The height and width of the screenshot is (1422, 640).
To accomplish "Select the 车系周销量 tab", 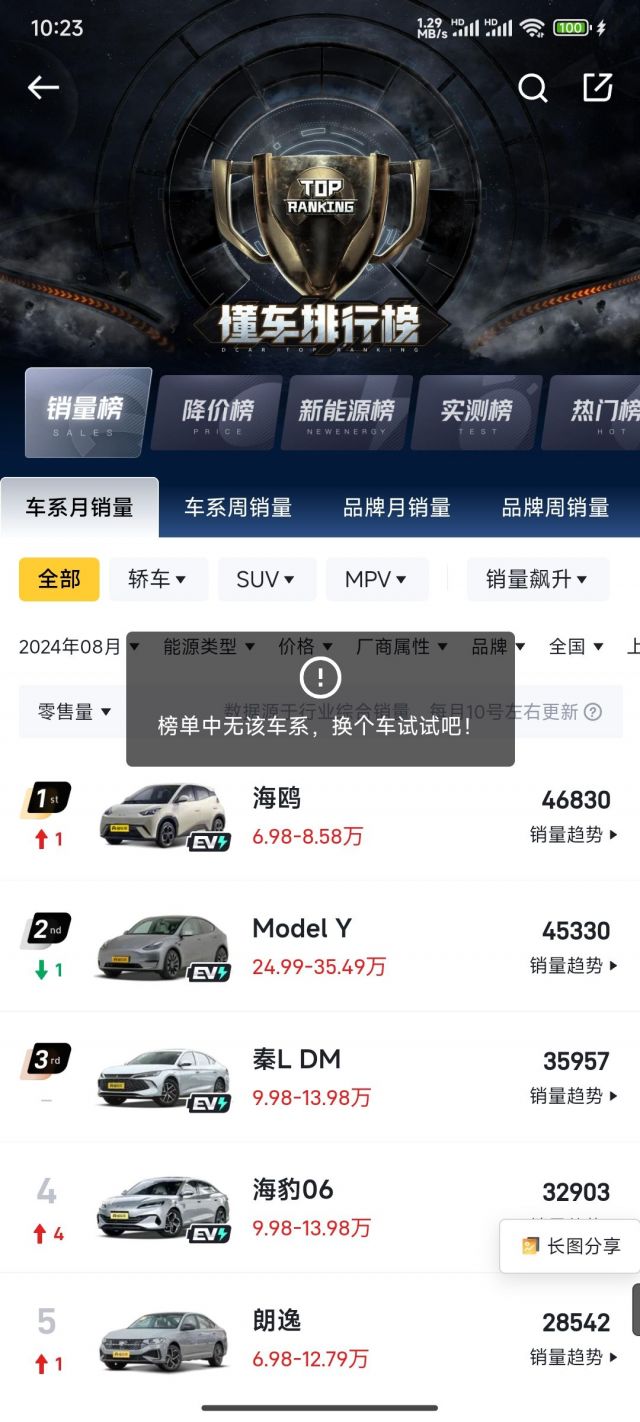I will pyautogui.click(x=238, y=507).
